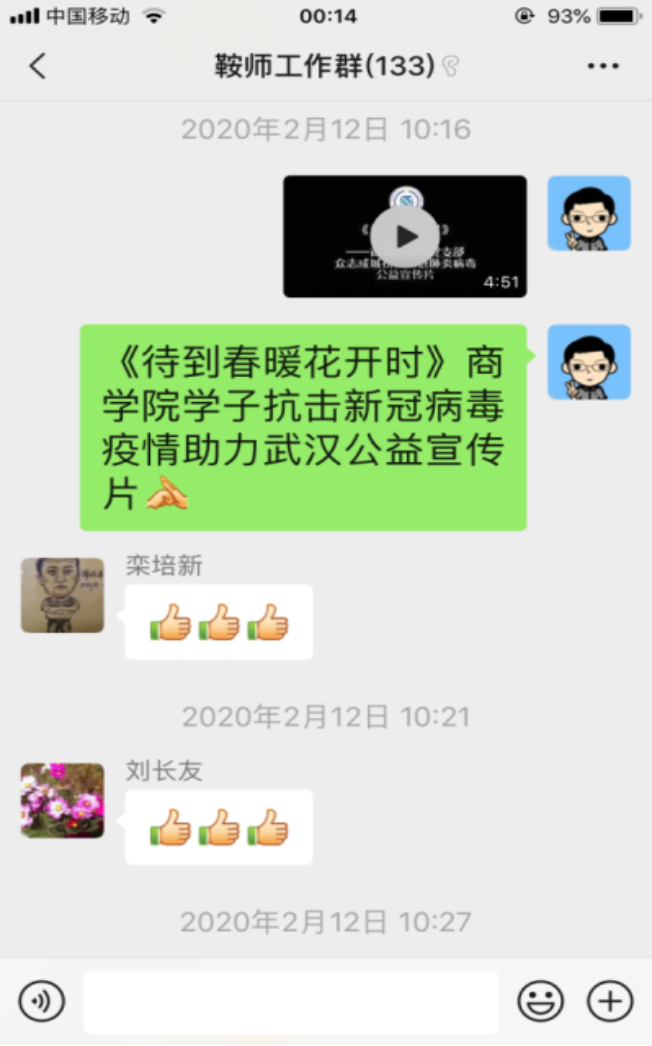Open the emoji sticker panel
The height and width of the screenshot is (1046, 652).
tap(540, 1001)
